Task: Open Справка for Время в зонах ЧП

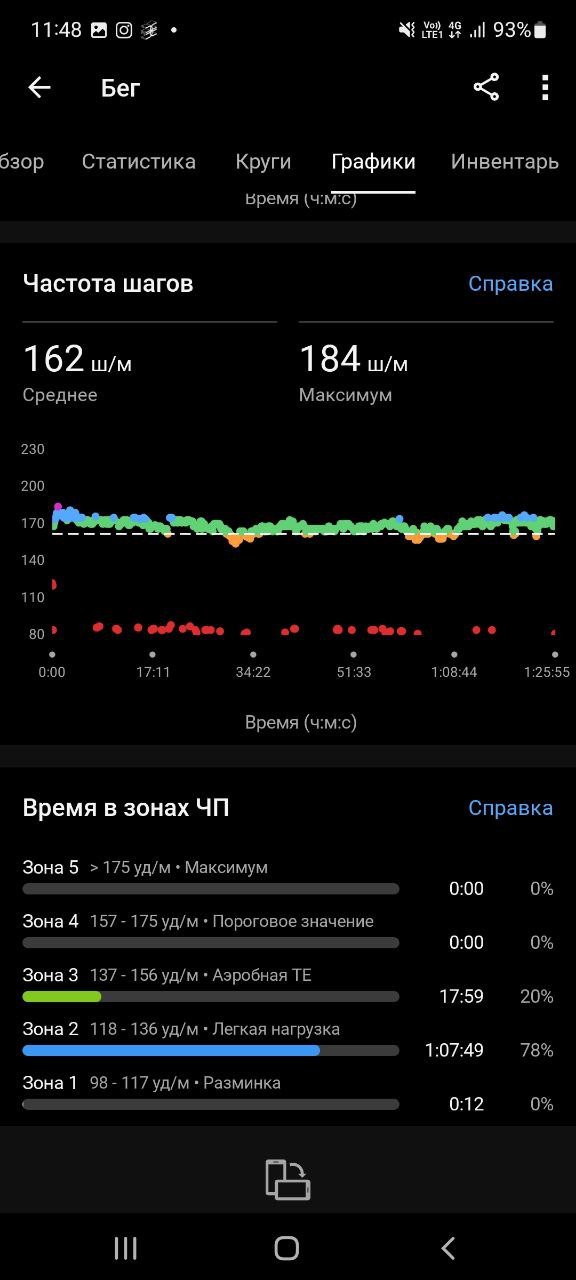Action: coord(510,808)
